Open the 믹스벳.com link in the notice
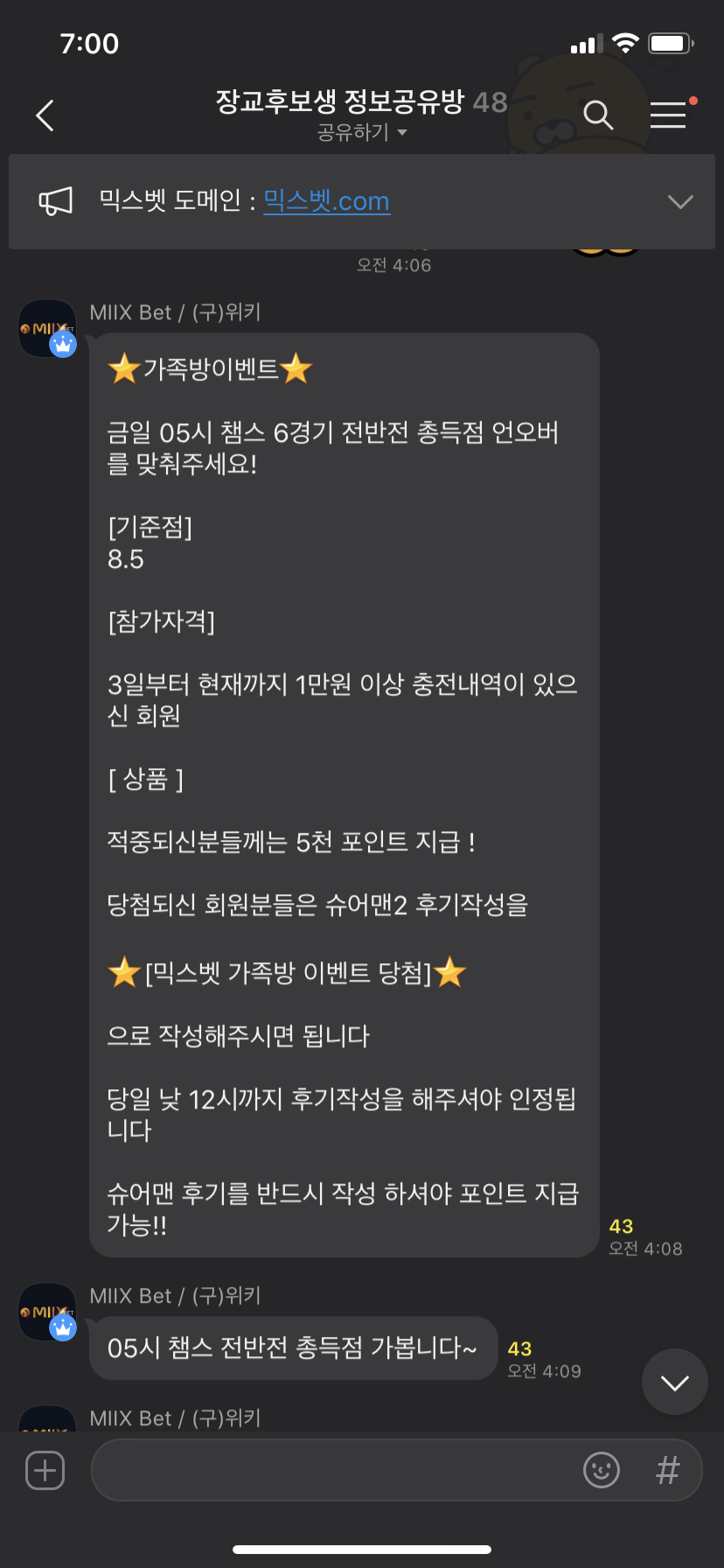 coord(326,201)
